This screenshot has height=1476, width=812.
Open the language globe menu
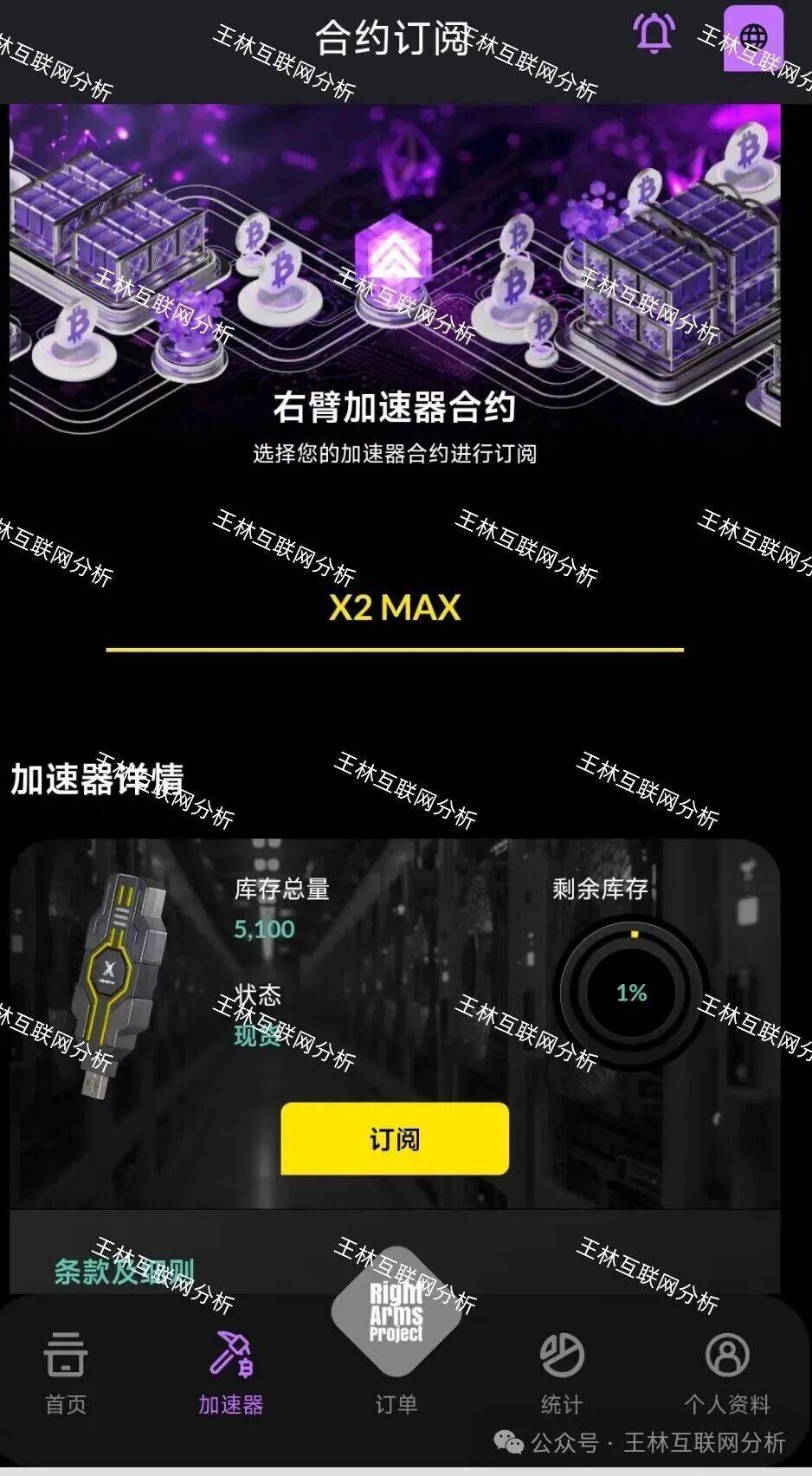pos(753,36)
